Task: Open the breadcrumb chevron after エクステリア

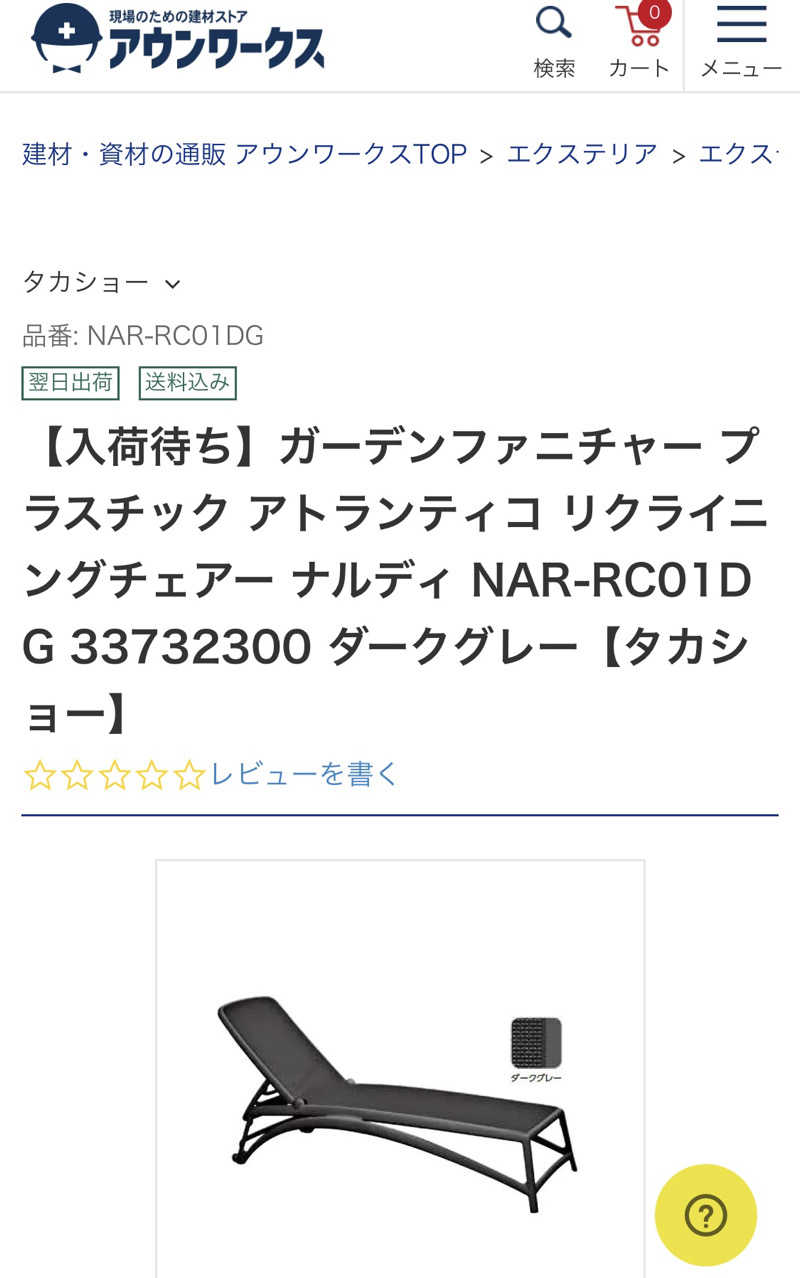Action: pyautogui.click(x=682, y=153)
